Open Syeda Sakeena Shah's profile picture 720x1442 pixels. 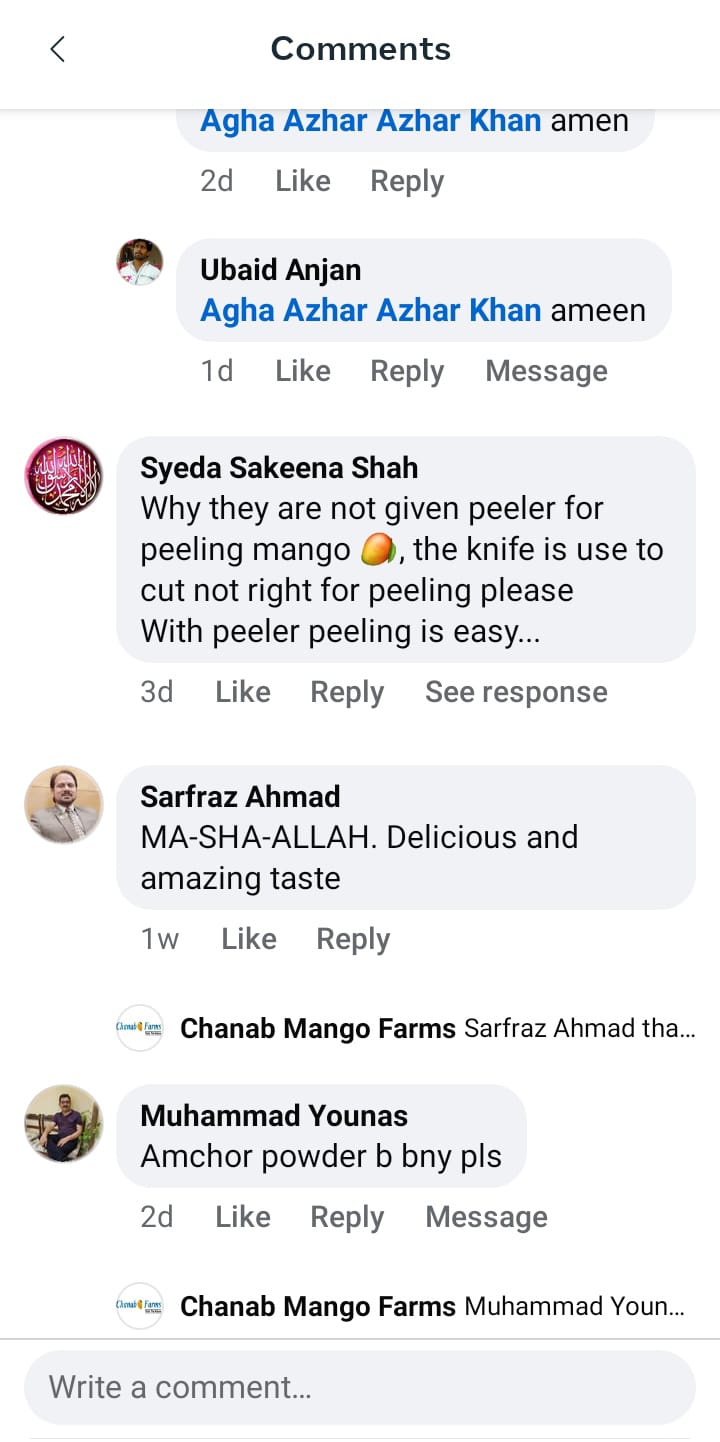click(x=63, y=476)
